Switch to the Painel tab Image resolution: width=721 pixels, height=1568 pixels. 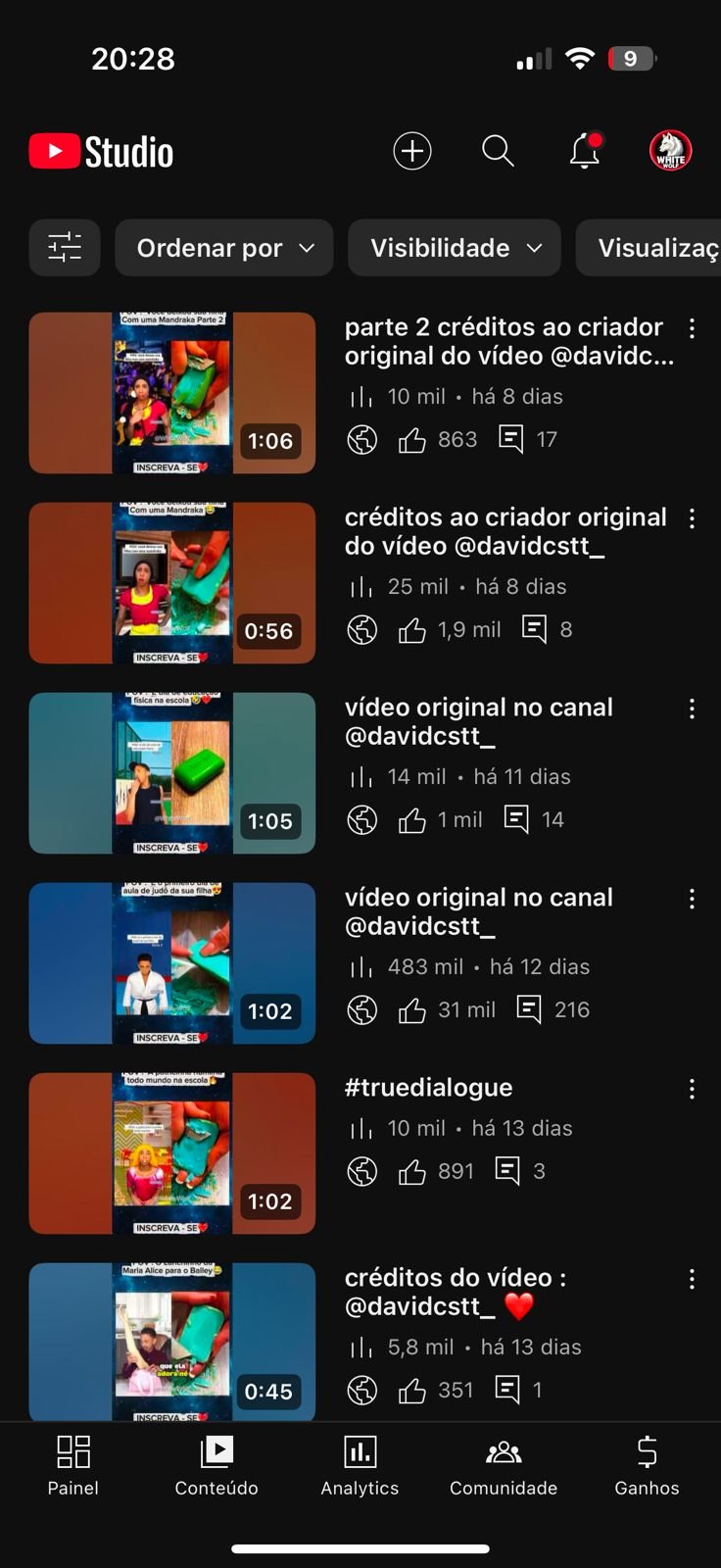73,1466
